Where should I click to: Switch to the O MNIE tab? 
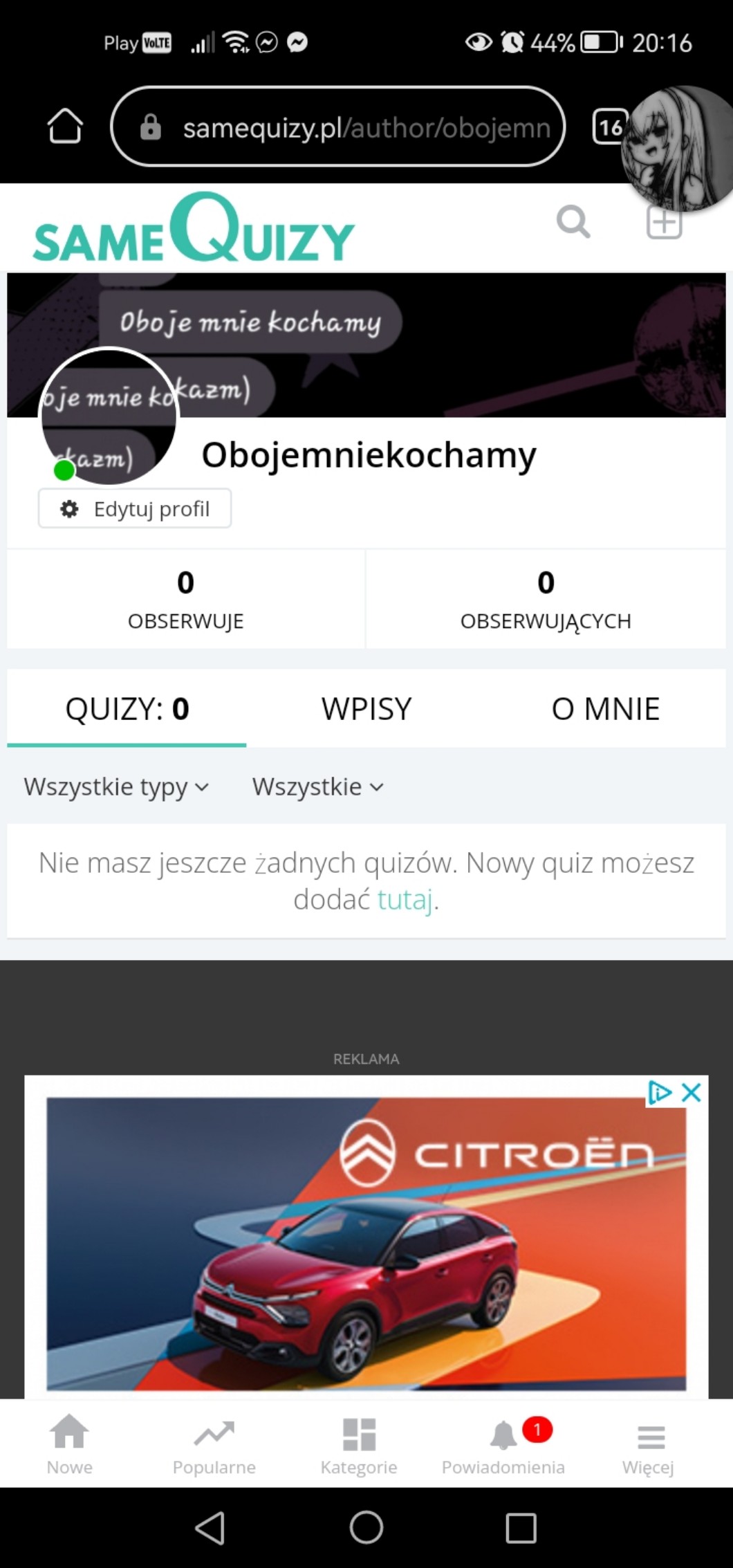[x=605, y=709]
